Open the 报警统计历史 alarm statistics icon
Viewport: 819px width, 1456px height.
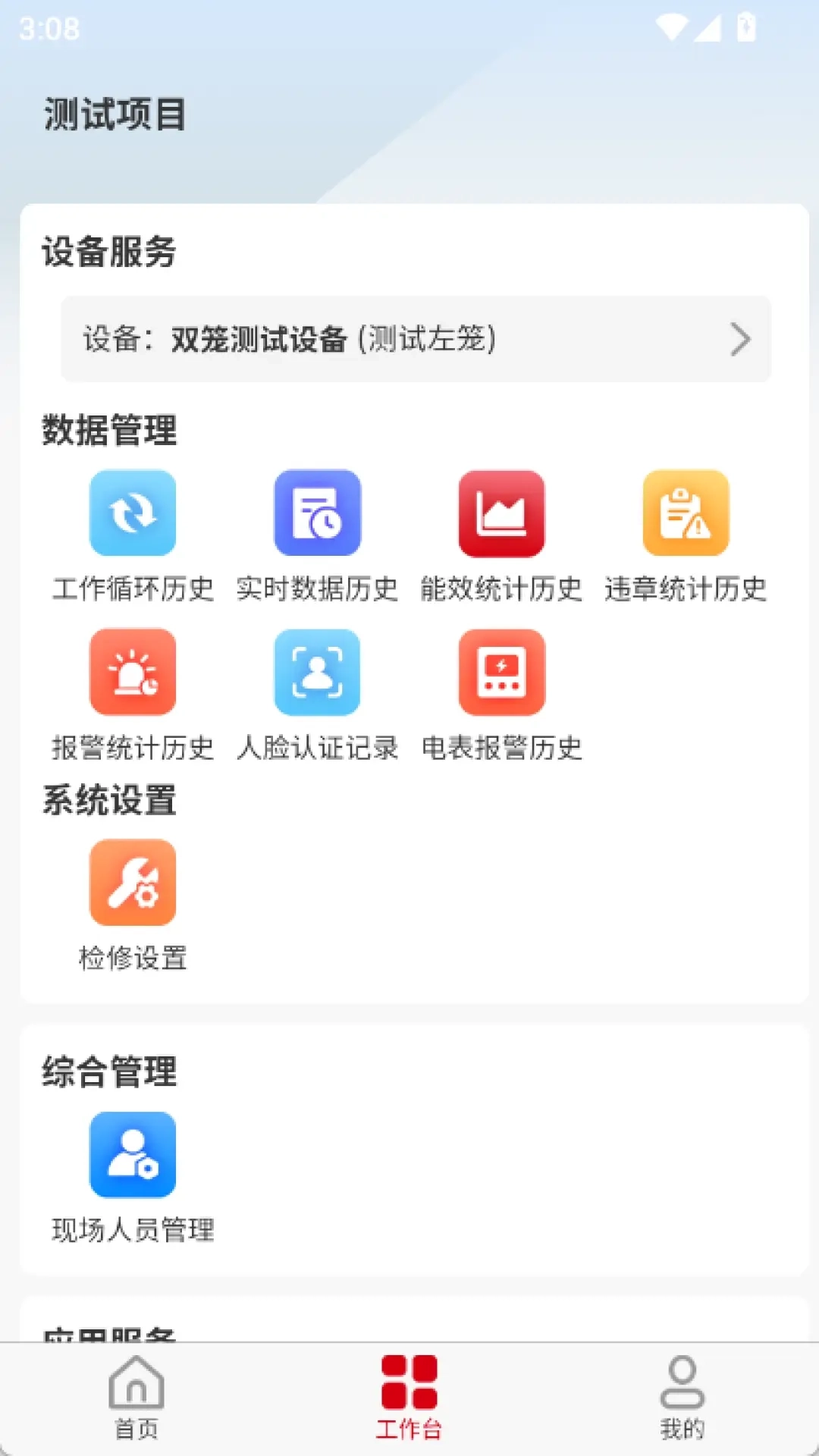[133, 673]
